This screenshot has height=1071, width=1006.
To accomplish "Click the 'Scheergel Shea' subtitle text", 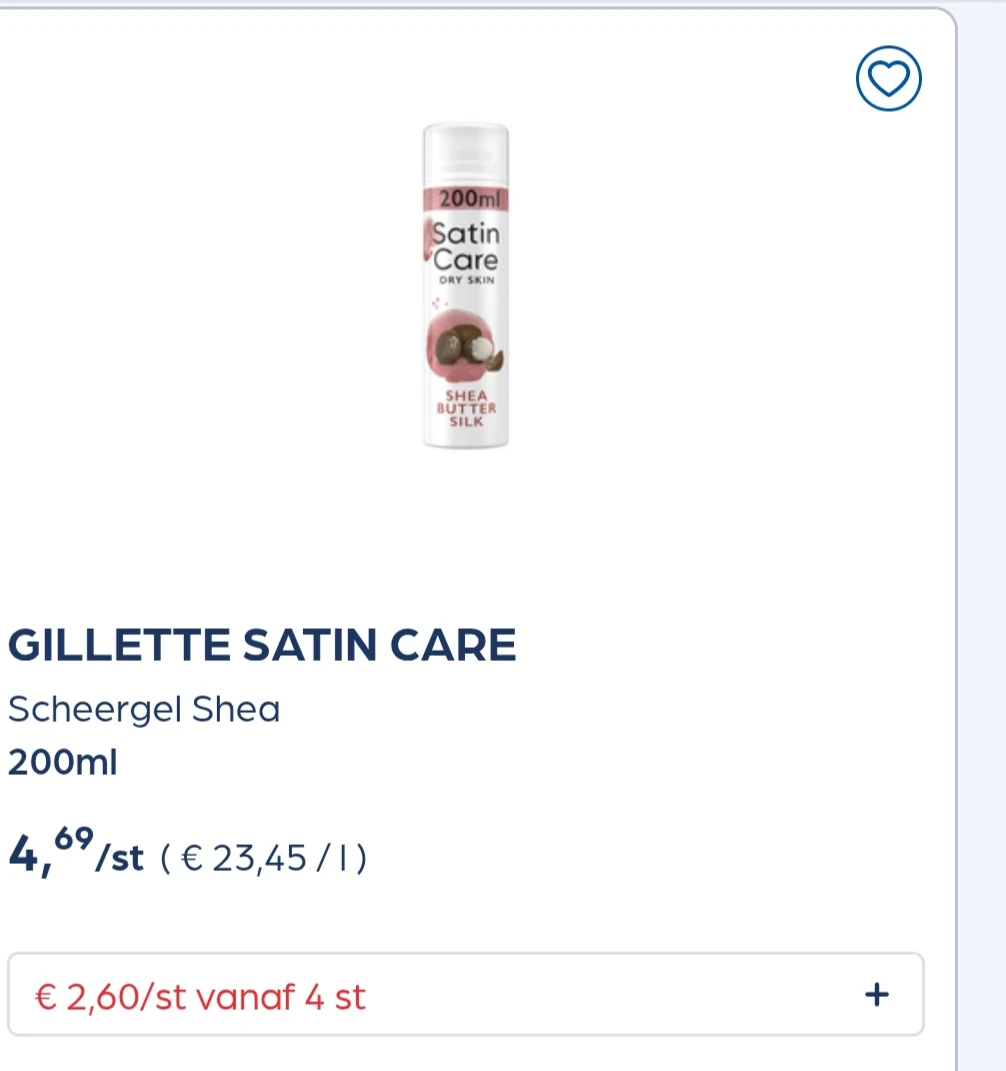I will [144, 709].
